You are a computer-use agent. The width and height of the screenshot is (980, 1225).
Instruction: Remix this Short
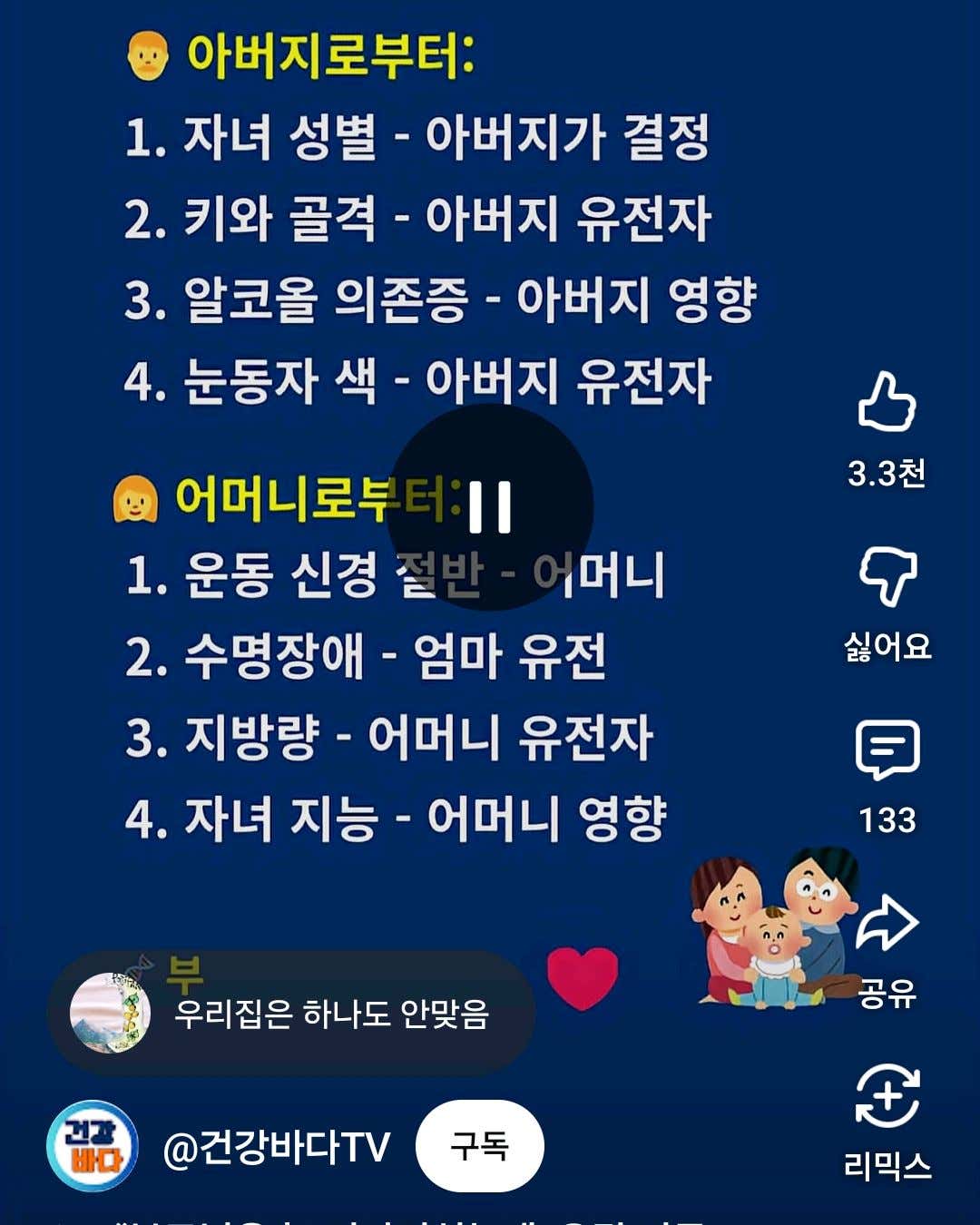(887, 1098)
